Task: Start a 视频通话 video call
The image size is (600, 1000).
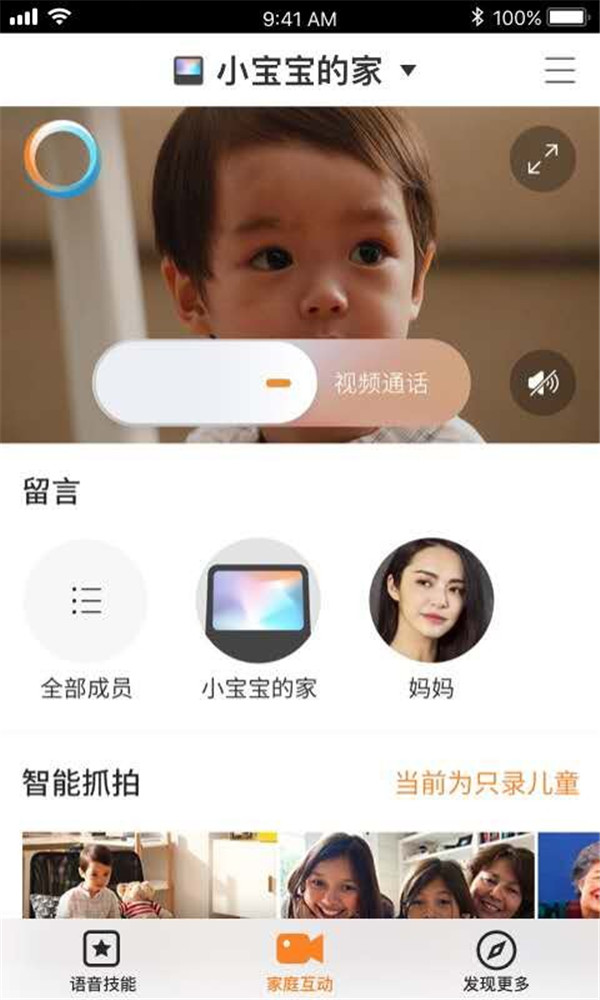Action: pos(380,383)
